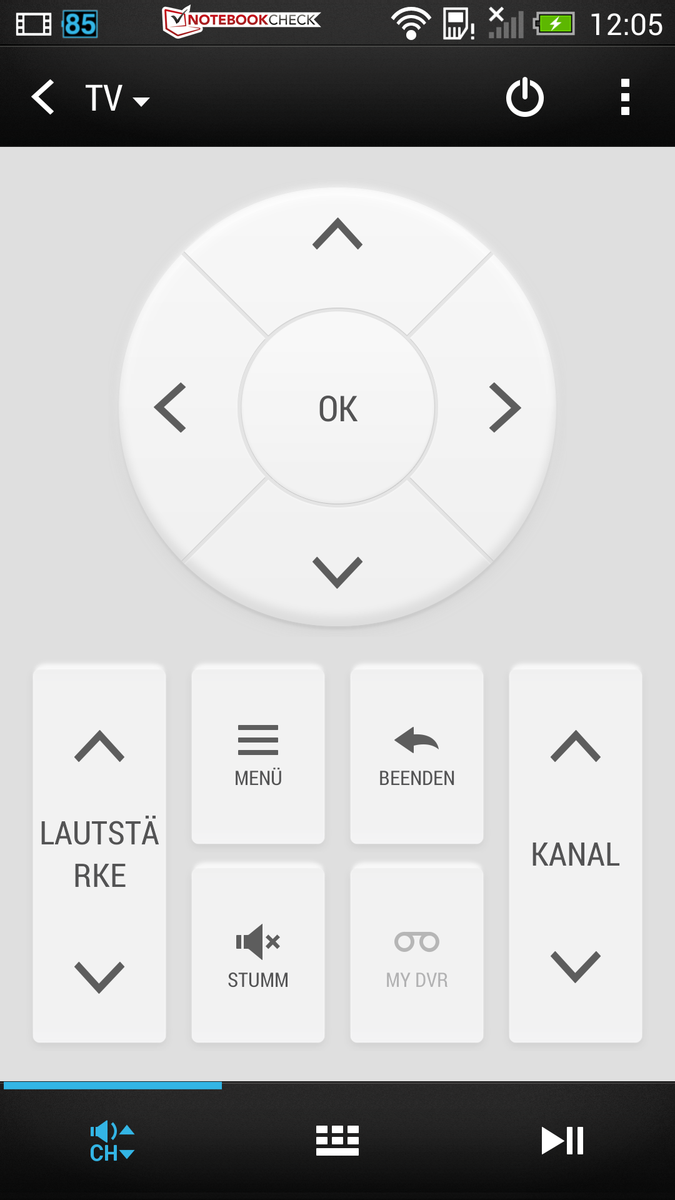
Task: Open the TV device dropdown
Action: 117,98
